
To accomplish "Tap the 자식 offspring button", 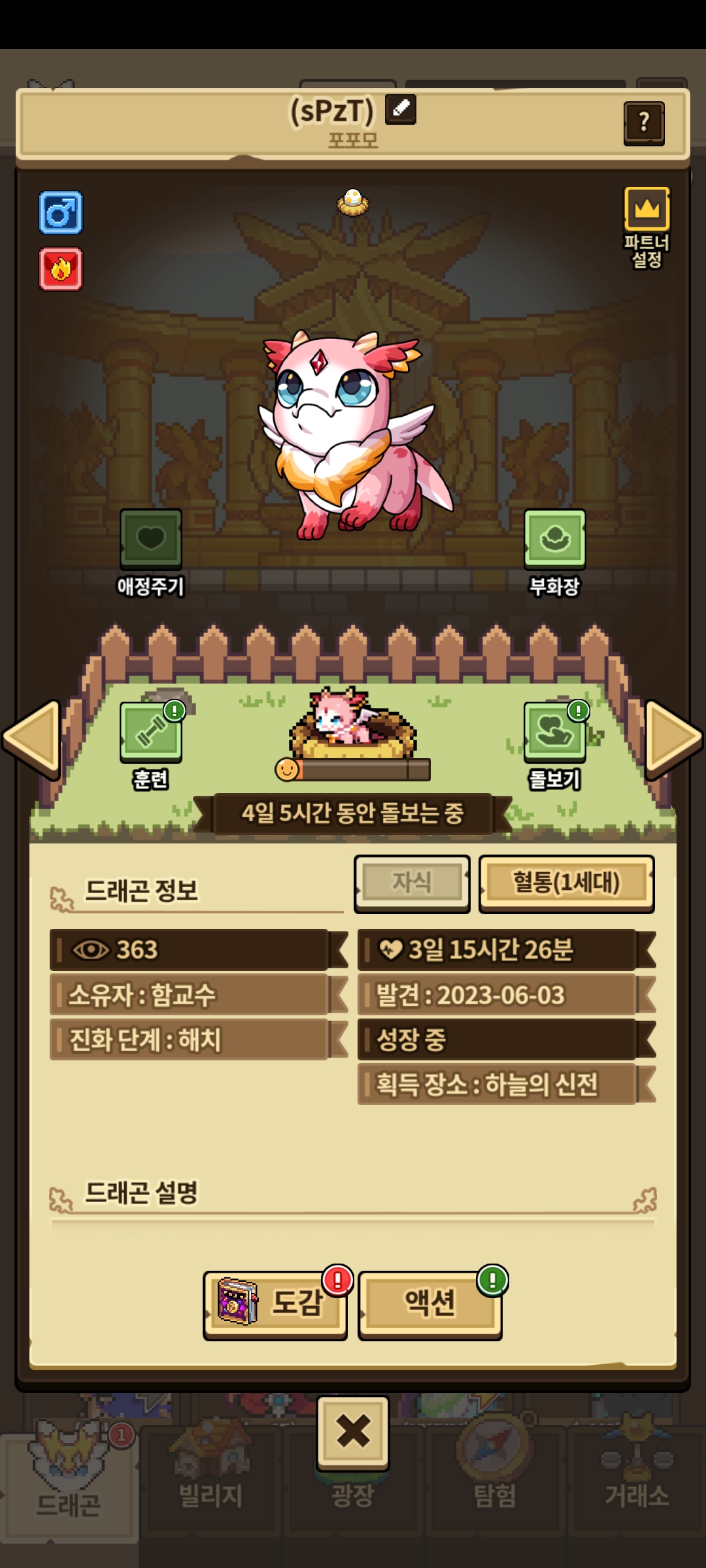I will pyautogui.click(x=412, y=883).
